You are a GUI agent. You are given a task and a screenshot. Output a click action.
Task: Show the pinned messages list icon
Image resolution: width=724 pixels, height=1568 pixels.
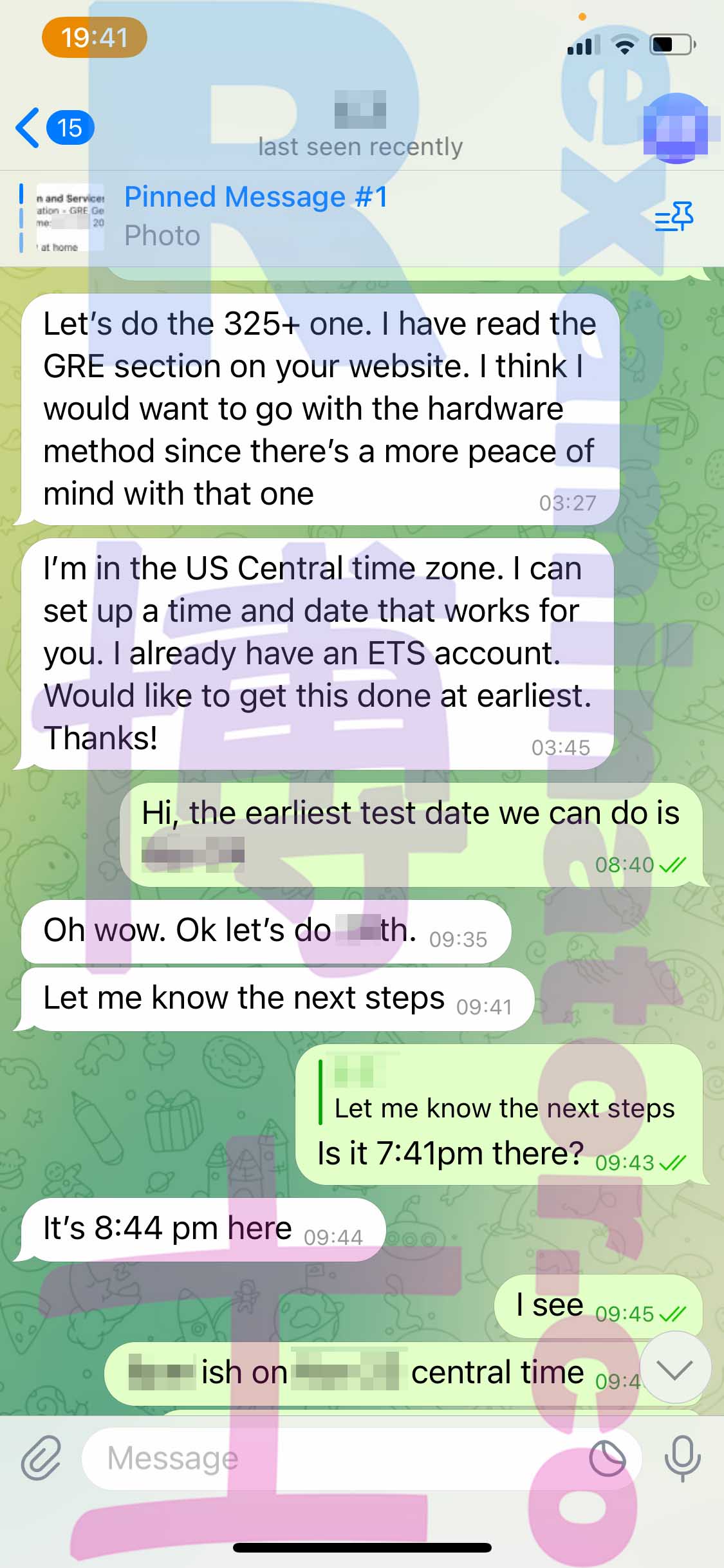[674, 216]
